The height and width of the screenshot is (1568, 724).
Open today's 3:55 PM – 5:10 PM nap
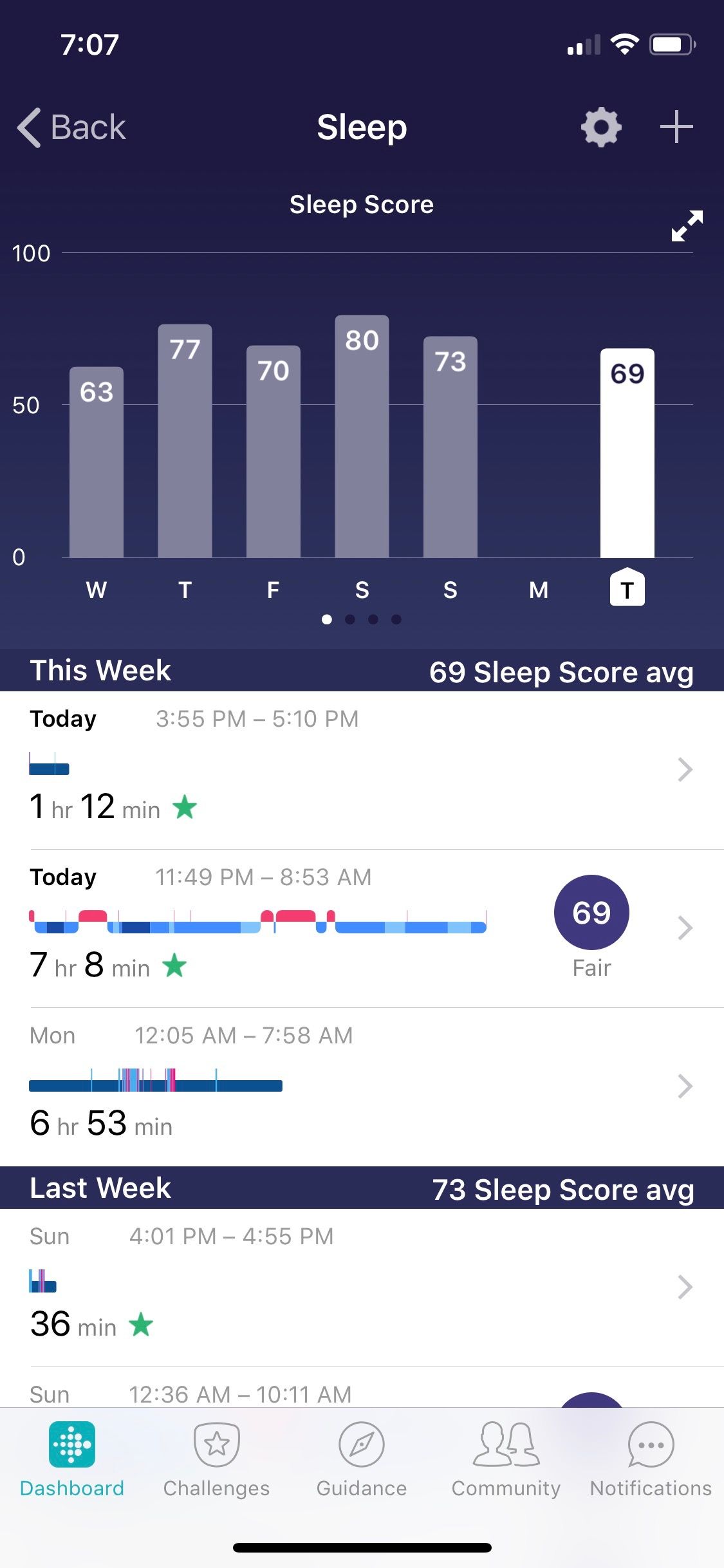coord(360,770)
